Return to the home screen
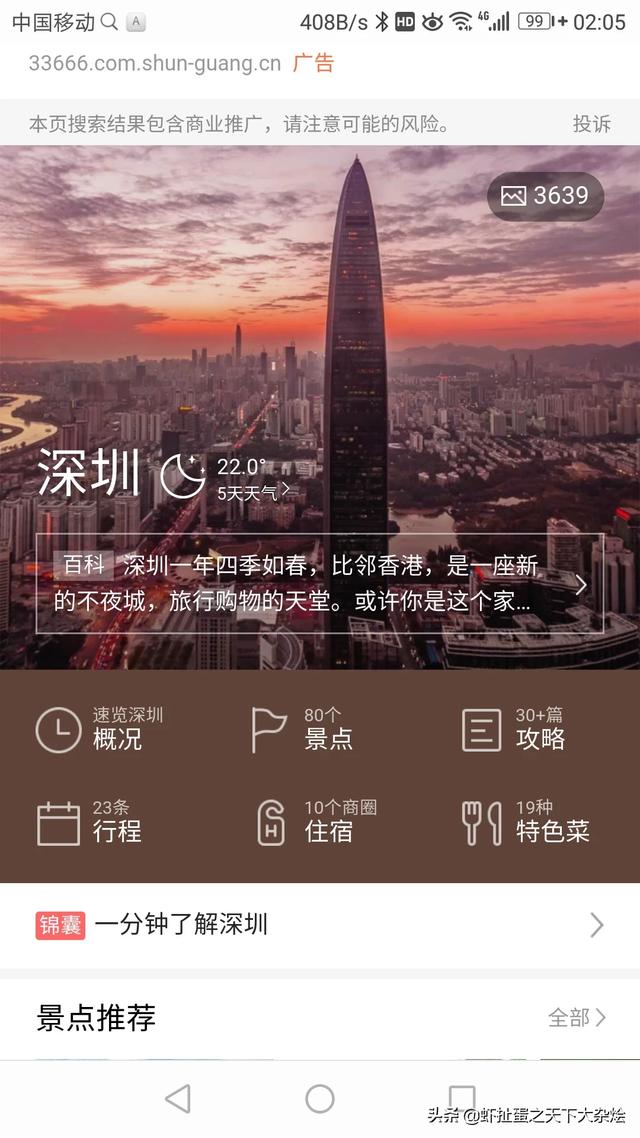This screenshot has height=1138, width=640. [320, 1099]
